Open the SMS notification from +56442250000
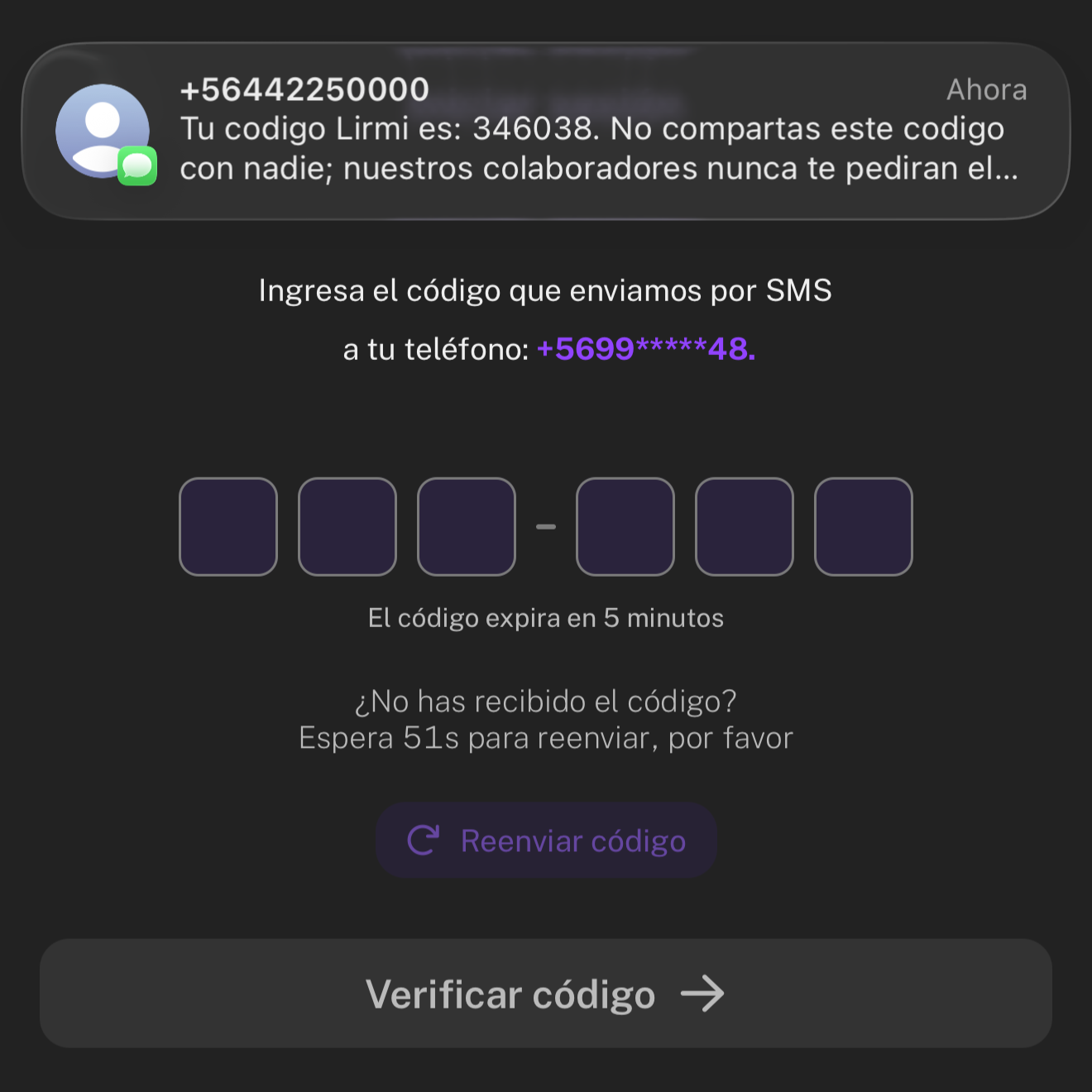Viewport: 1092px width, 1092px height. point(546,131)
